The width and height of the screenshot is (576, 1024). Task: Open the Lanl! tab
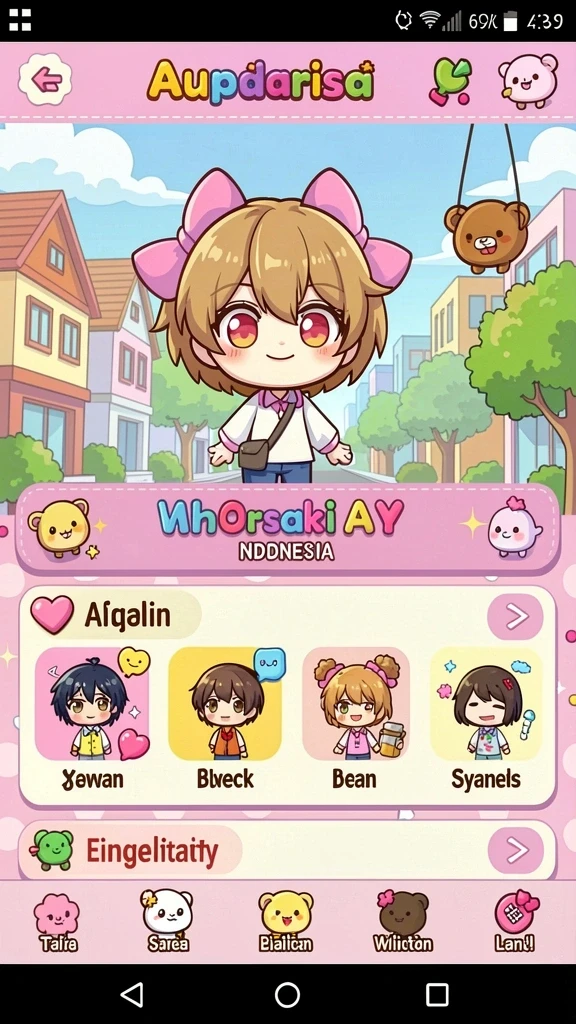tap(515, 921)
